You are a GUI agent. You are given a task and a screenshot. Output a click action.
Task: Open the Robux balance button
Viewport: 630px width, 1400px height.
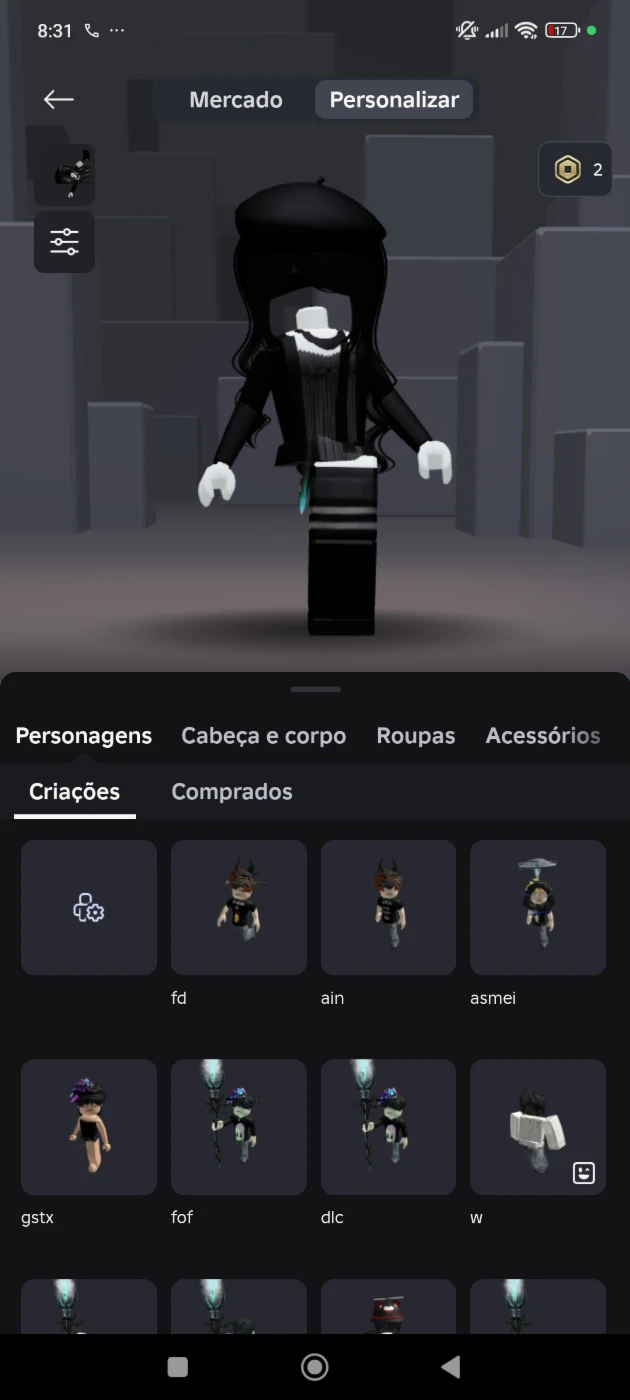[x=575, y=170]
